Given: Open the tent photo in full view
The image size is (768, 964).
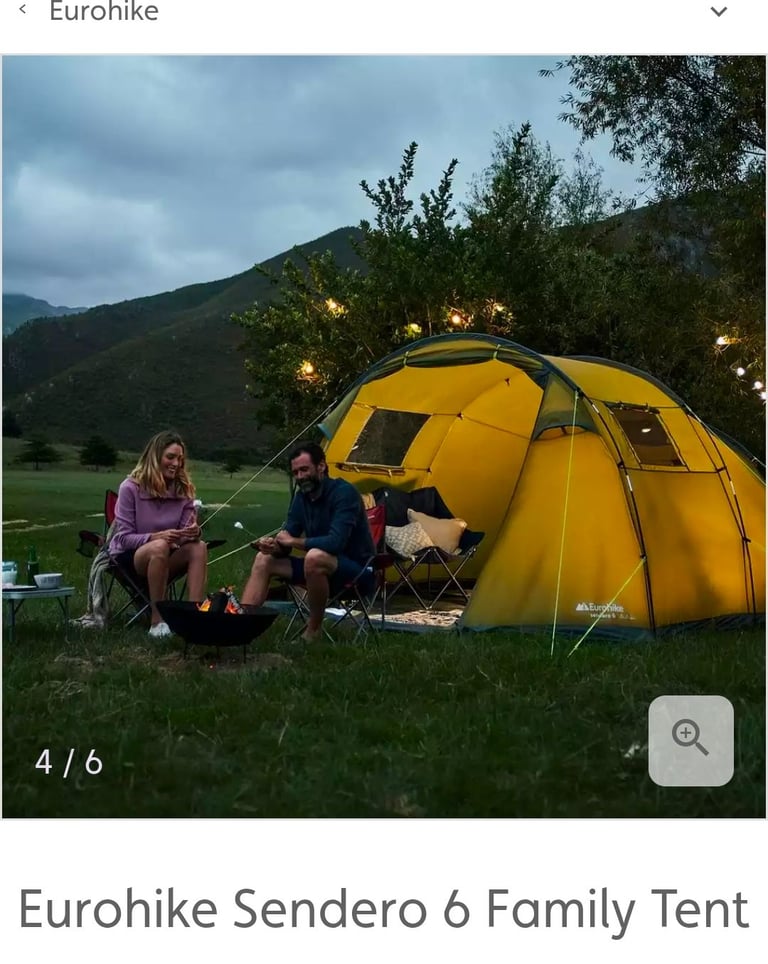Looking at the screenshot, I should (x=384, y=400).
